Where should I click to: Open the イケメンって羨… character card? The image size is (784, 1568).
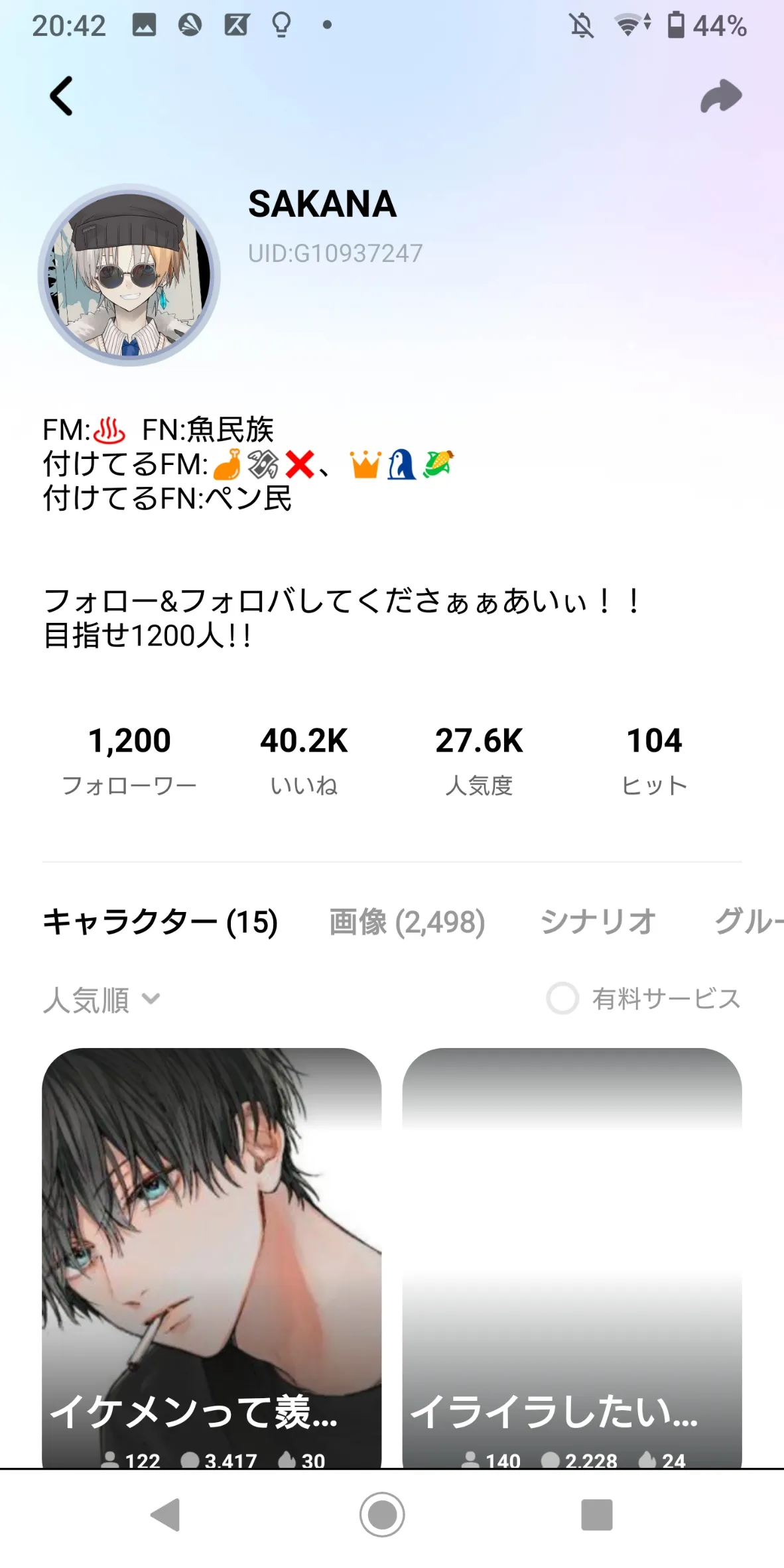point(212,1254)
